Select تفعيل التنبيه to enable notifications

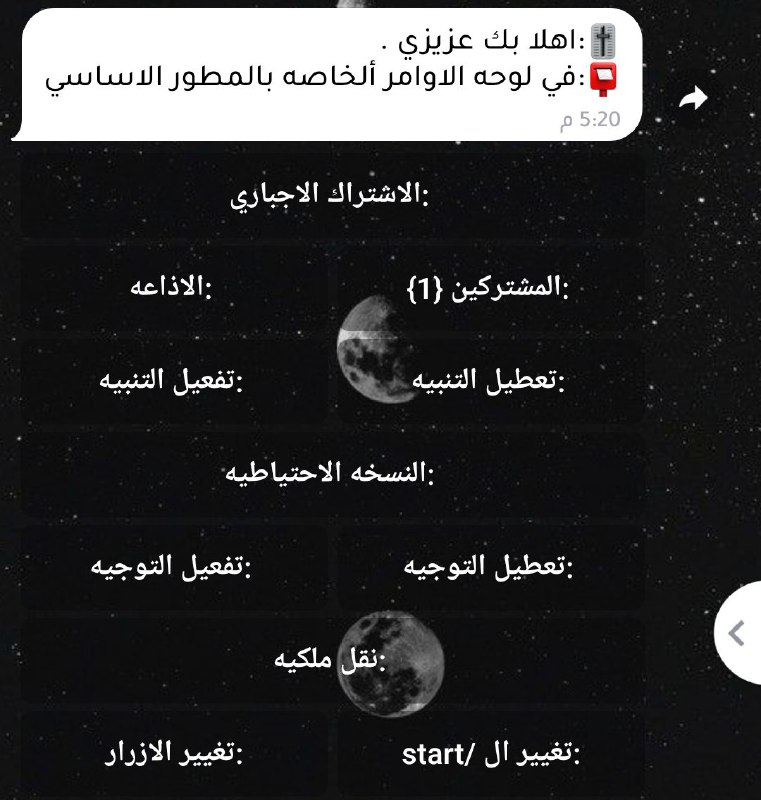171,382
